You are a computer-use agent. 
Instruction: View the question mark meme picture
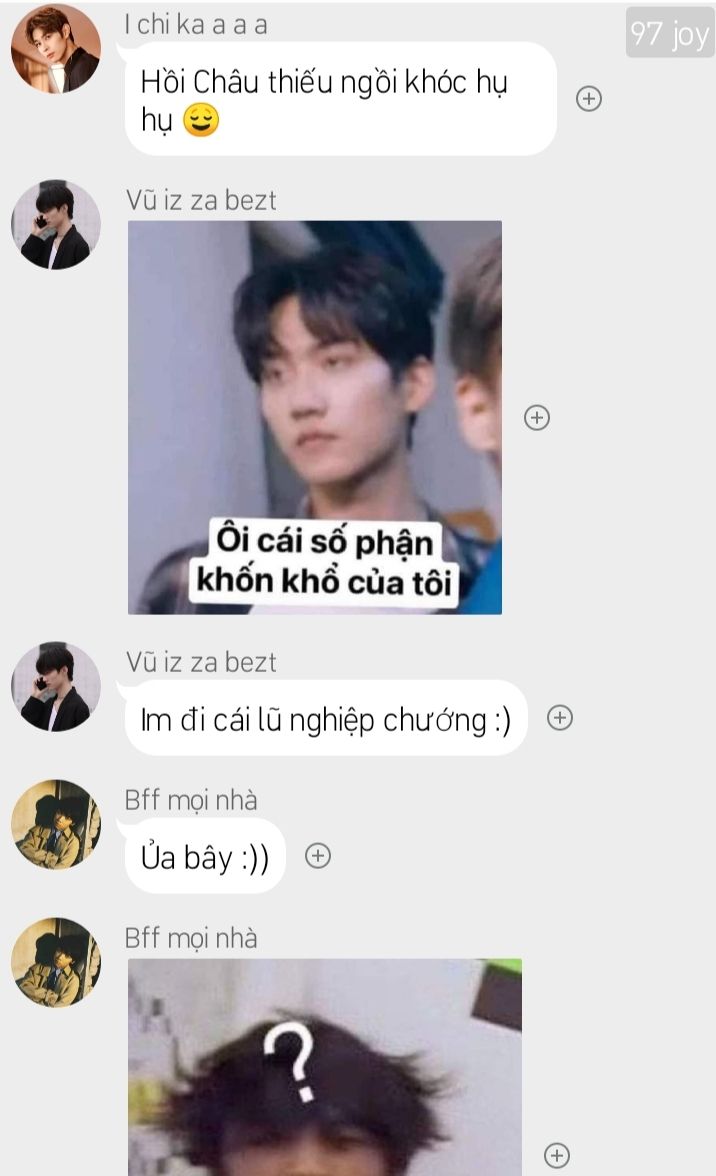(325, 1067)
